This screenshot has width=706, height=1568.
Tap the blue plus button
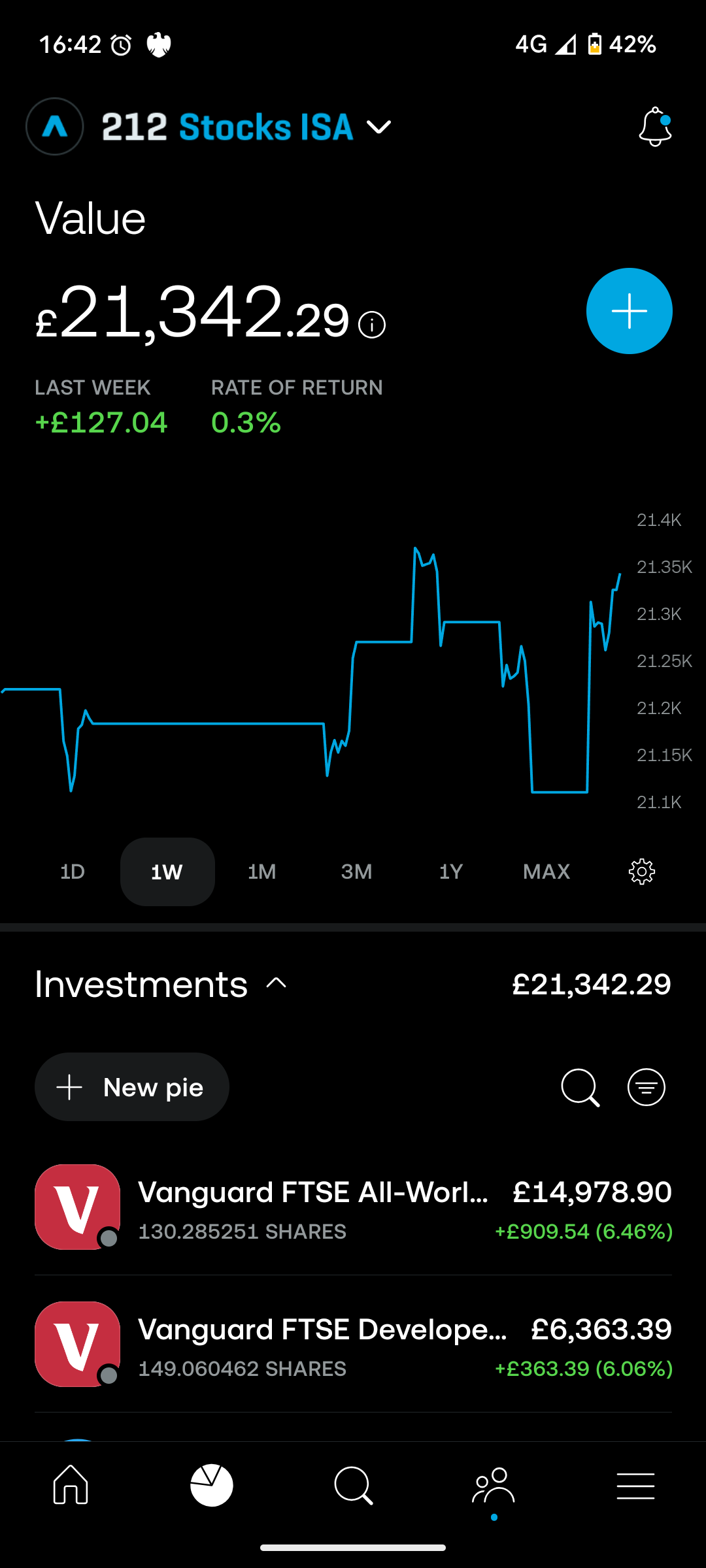coord(630,311)
